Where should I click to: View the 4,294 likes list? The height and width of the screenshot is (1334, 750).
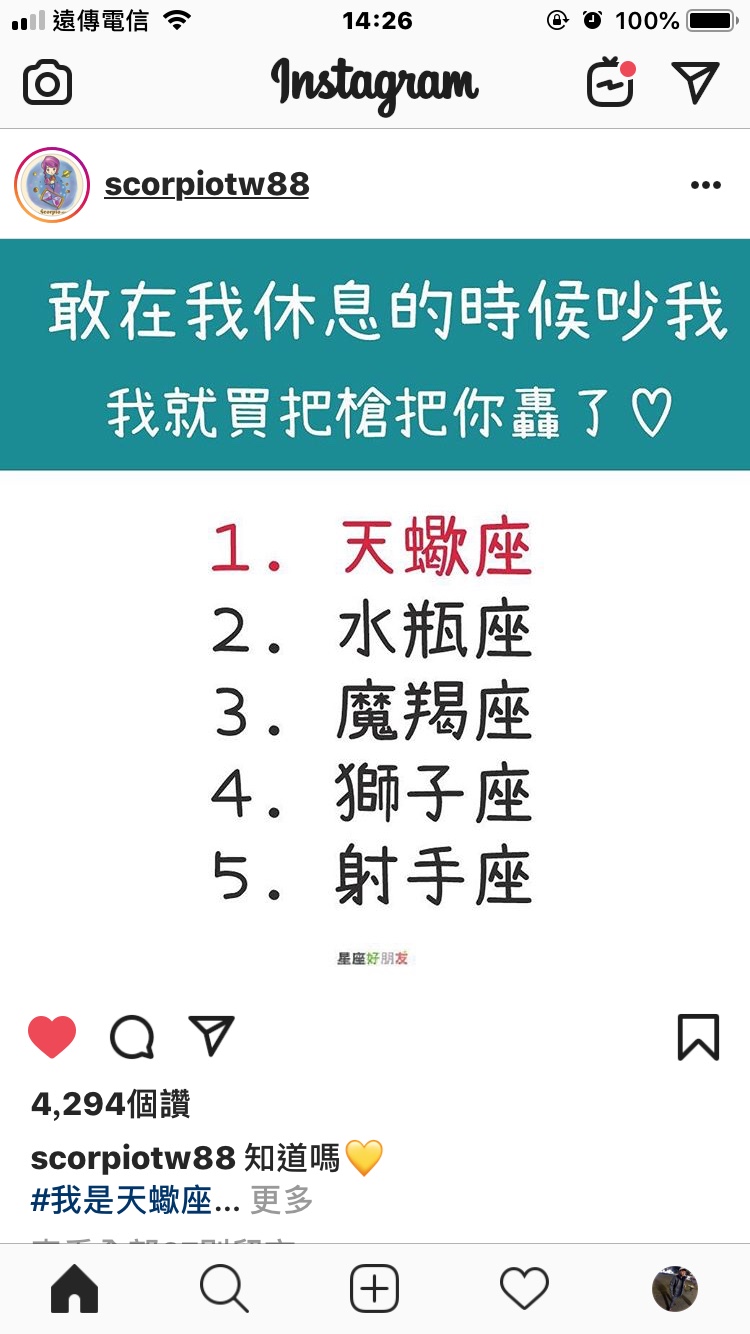[x=111, y=1105]
